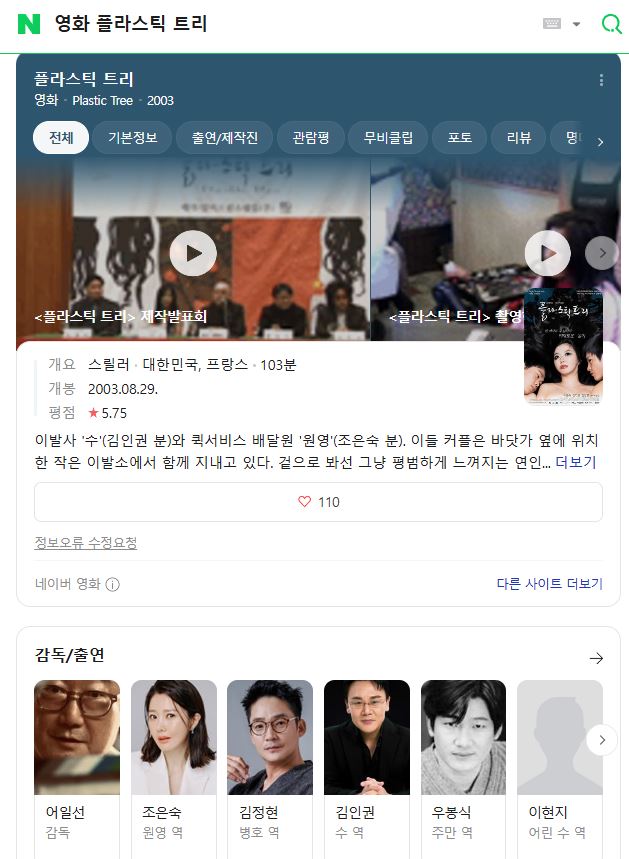This screenshot has width=629, height=859.
Task: Open 정보오류 수정요청 link
Action: click(85, 543)
